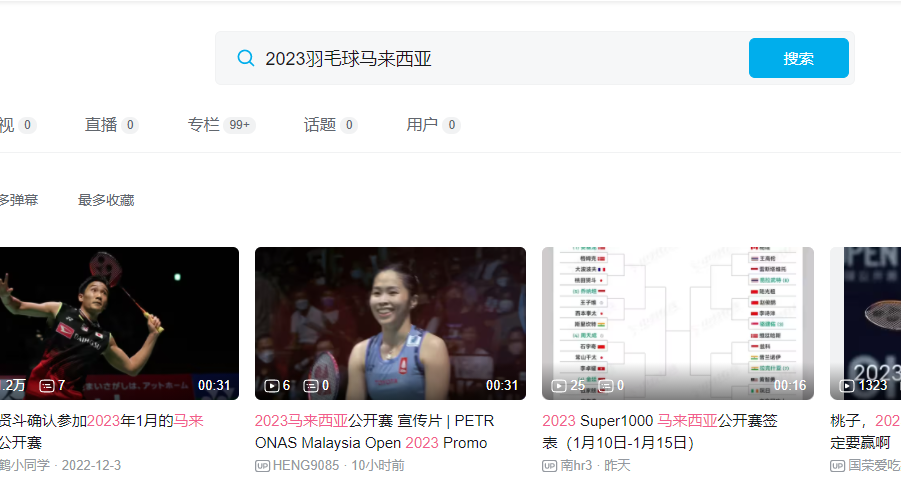Visit uploader HENG9085's profile
901x477 pixels.
[x=306, y=465]
